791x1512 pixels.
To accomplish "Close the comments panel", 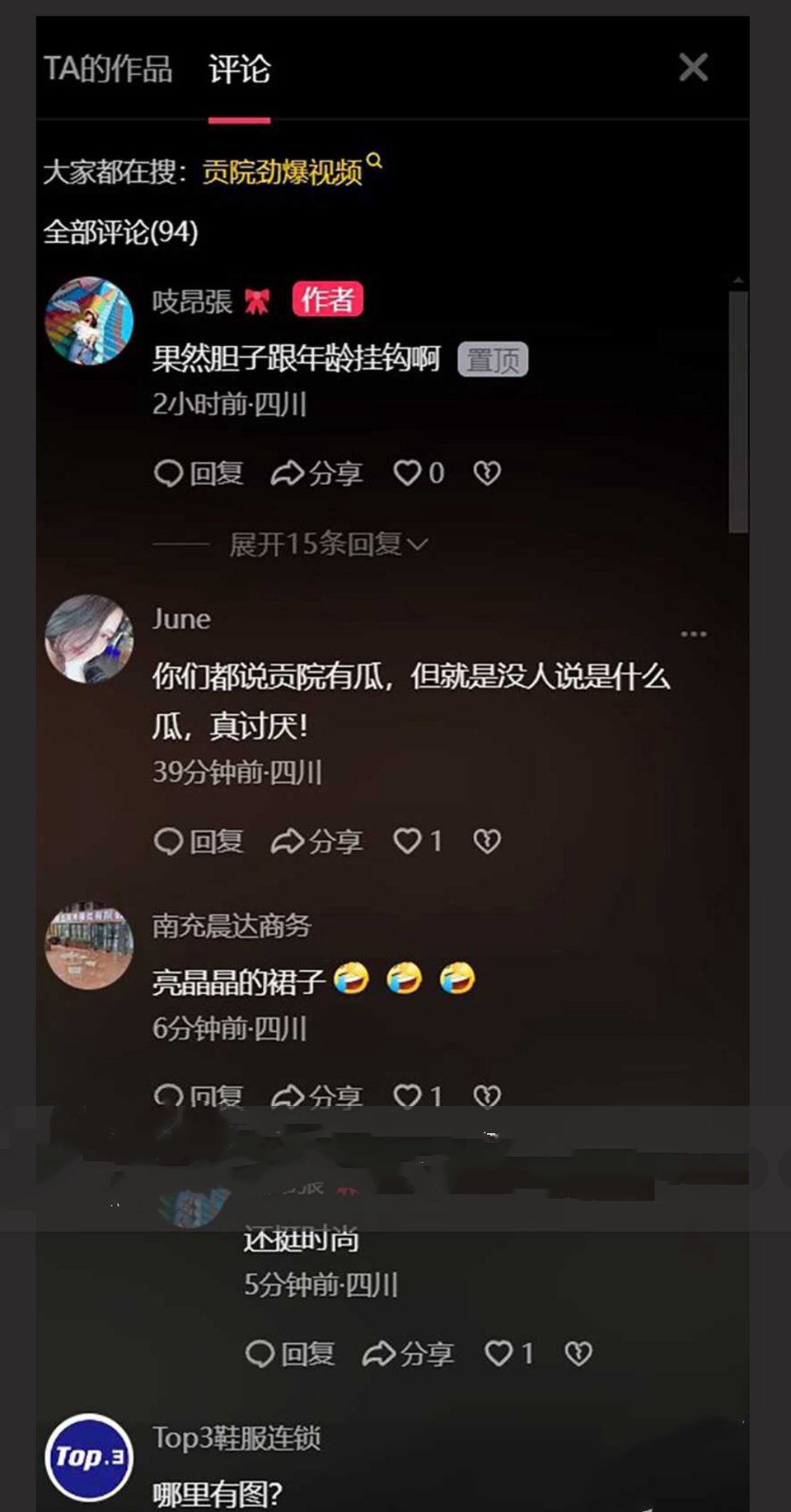I will (693, 68).
